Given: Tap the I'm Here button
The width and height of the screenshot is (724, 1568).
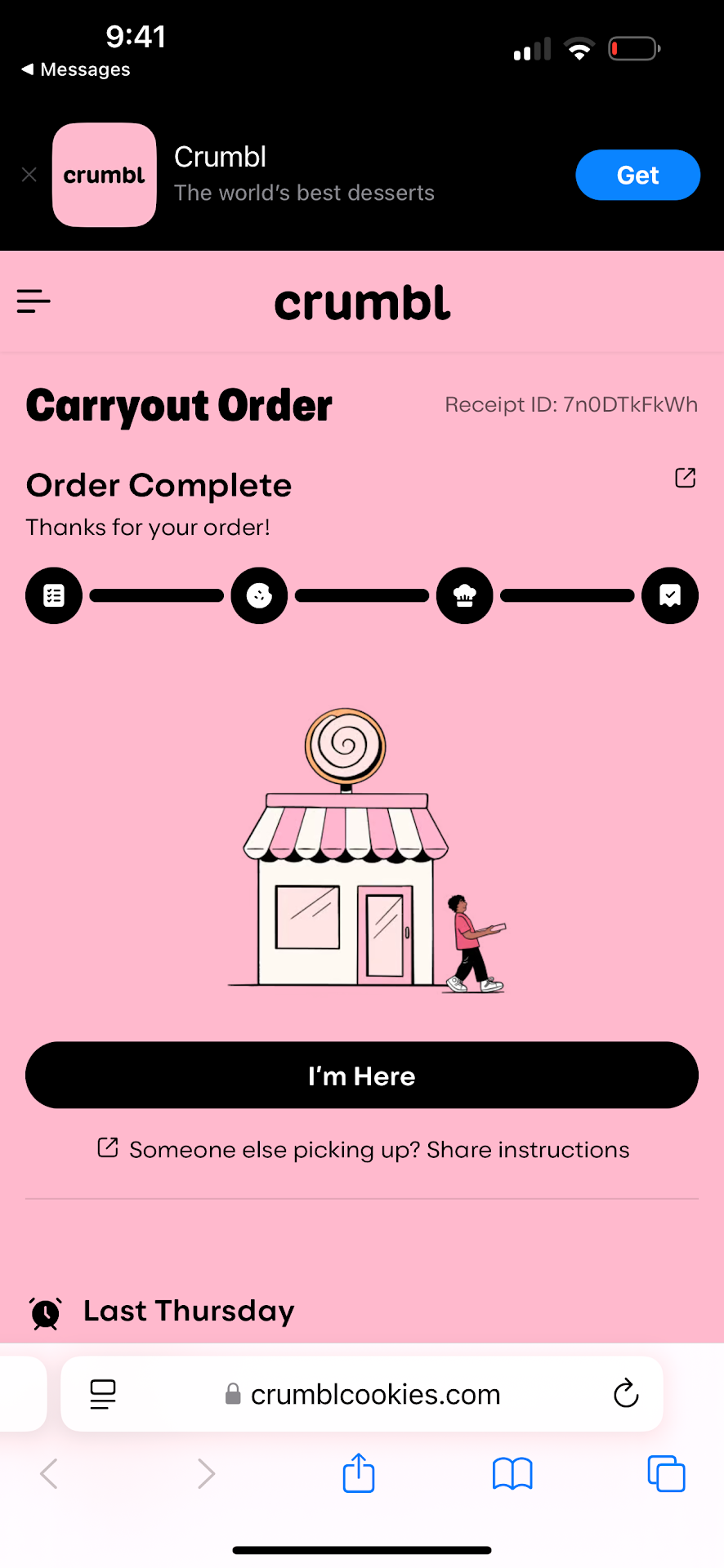Looking at the screenshot, I should coord(362,1075).
